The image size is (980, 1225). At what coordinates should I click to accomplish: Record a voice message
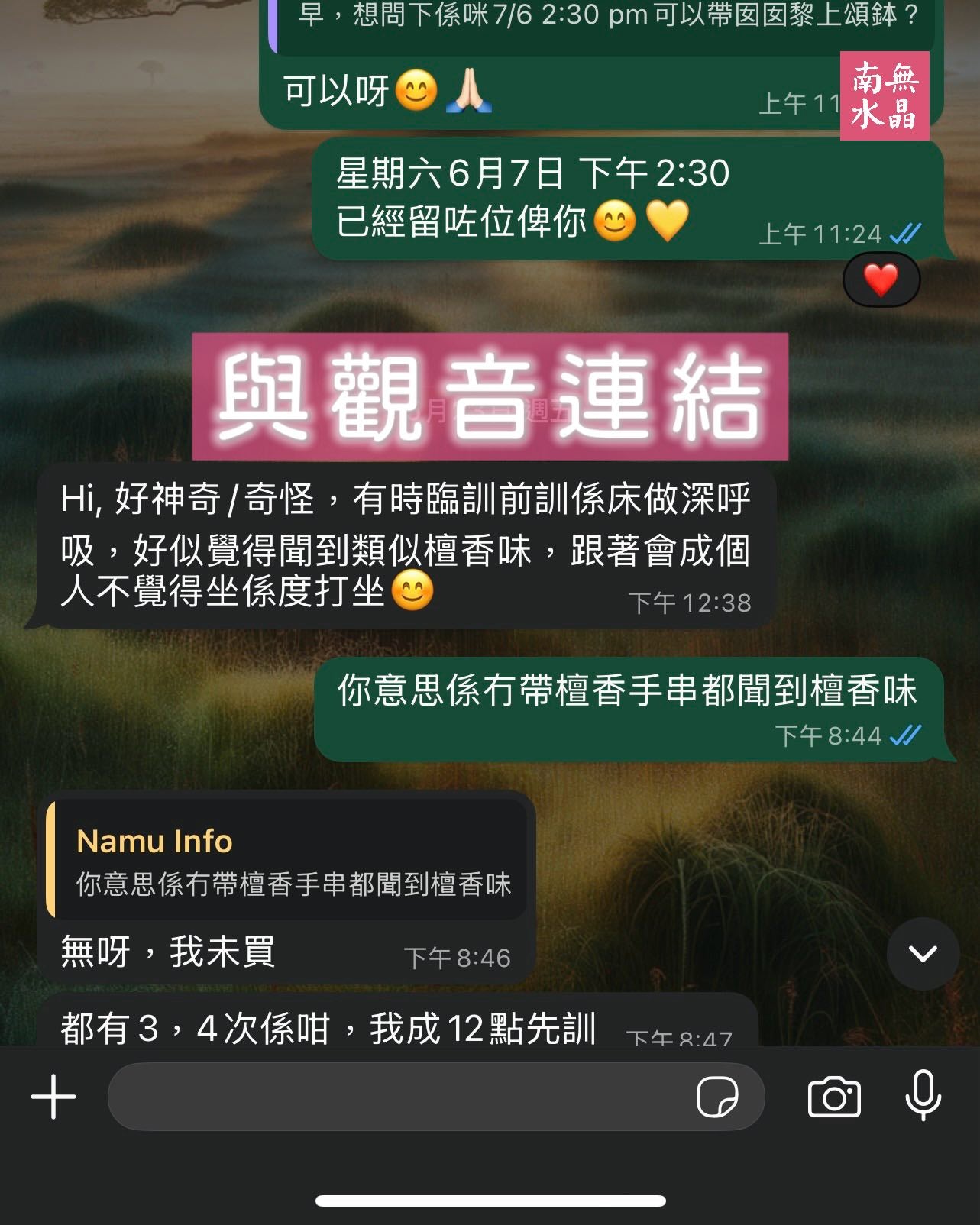[x=923, y=1095]
